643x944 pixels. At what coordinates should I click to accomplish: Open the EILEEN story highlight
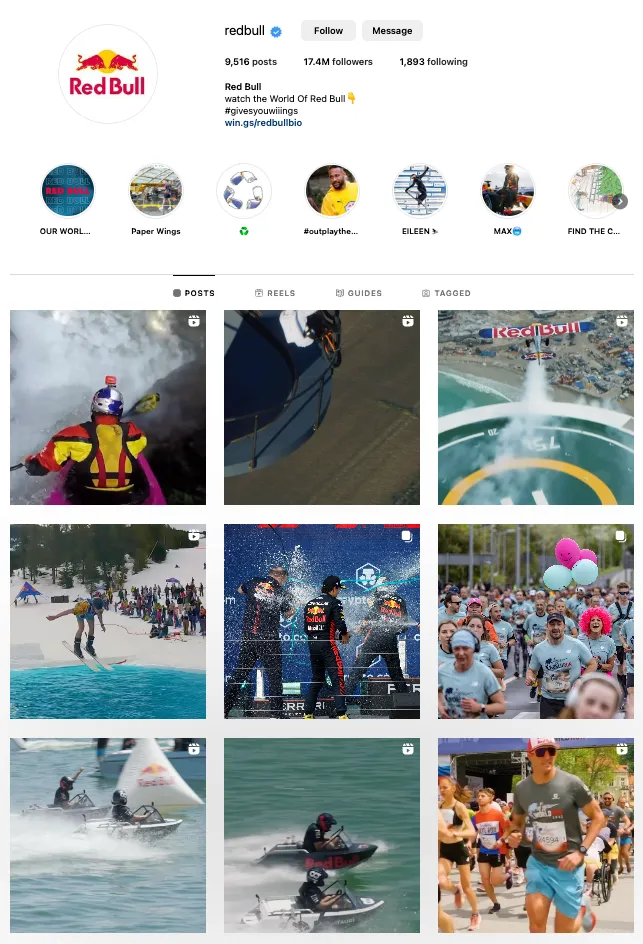420,191
